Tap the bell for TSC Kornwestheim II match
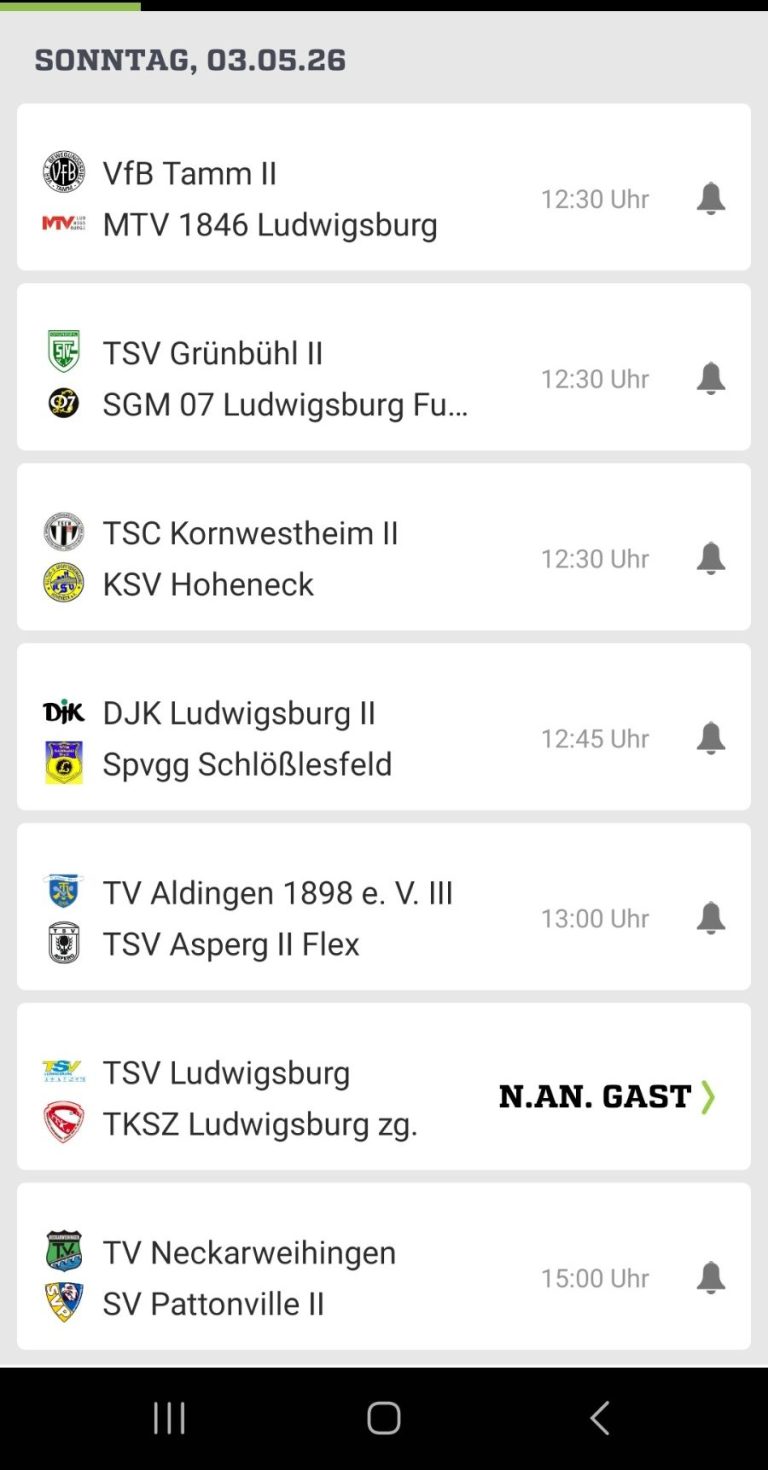 point(710,558)
